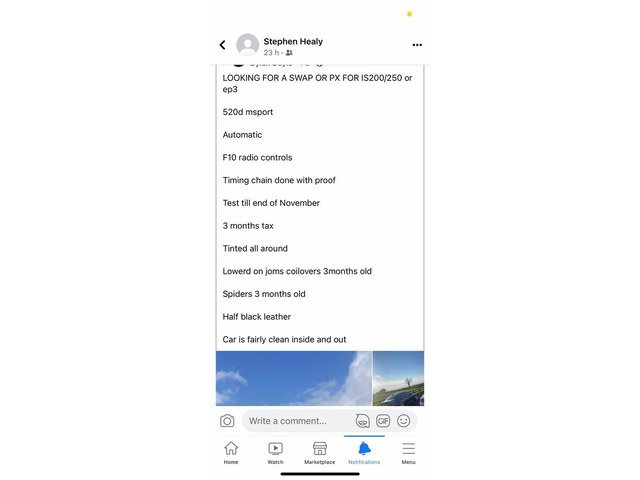Switch to the Home tab

point(231,452)
